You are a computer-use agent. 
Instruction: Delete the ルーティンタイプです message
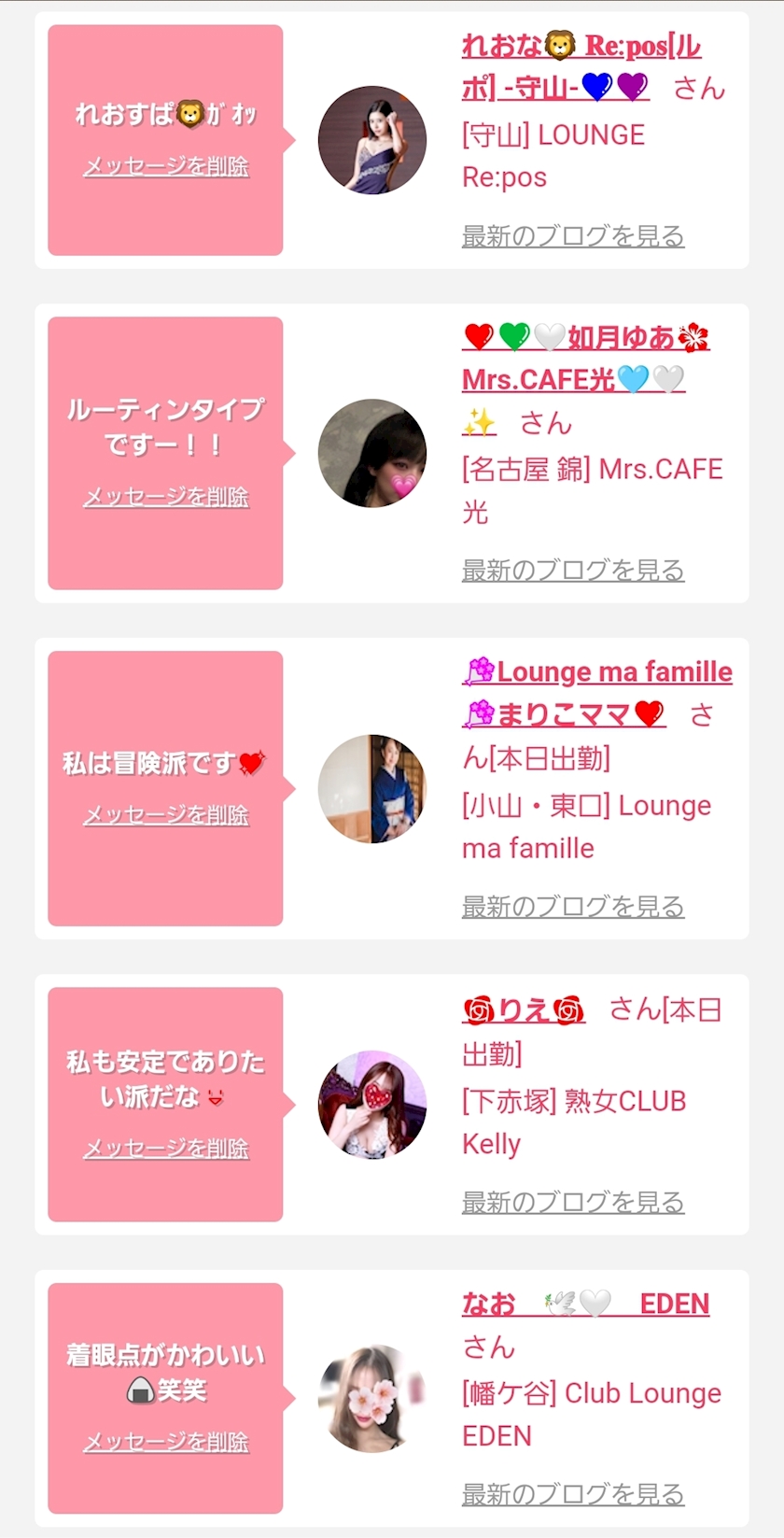coord(166,497)
